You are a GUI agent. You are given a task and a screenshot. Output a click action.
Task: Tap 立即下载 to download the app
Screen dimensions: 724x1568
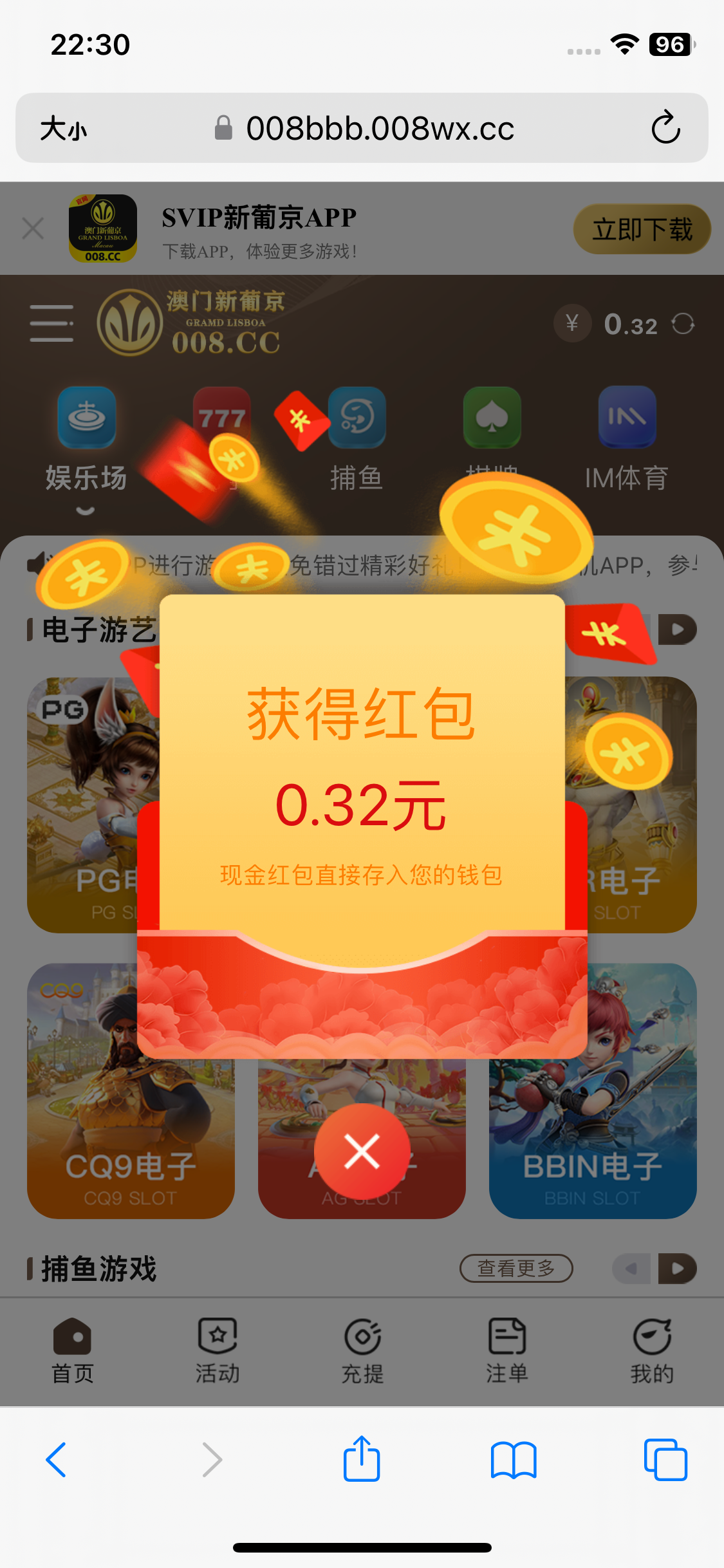pos(642,229)
